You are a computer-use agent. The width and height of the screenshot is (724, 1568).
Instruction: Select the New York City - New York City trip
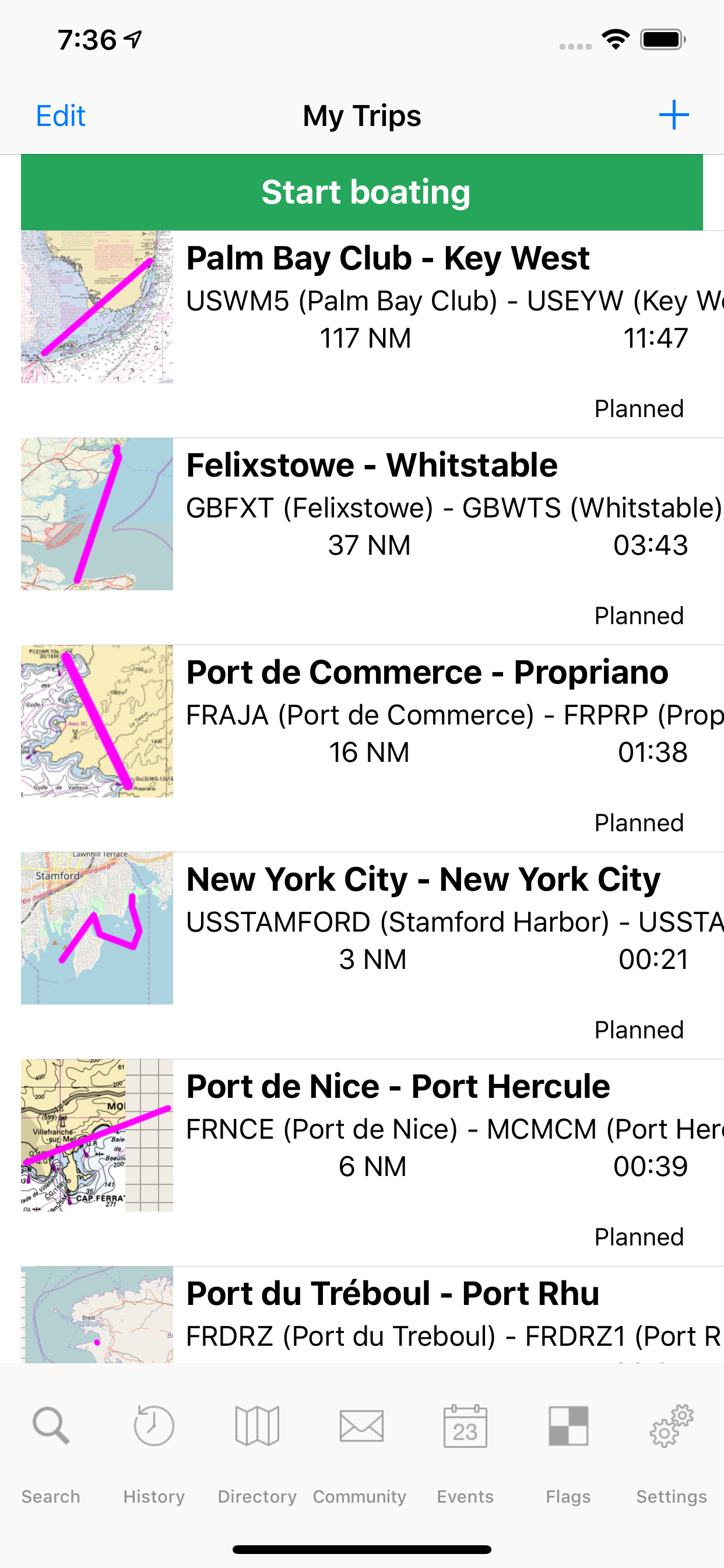[372, 955]
